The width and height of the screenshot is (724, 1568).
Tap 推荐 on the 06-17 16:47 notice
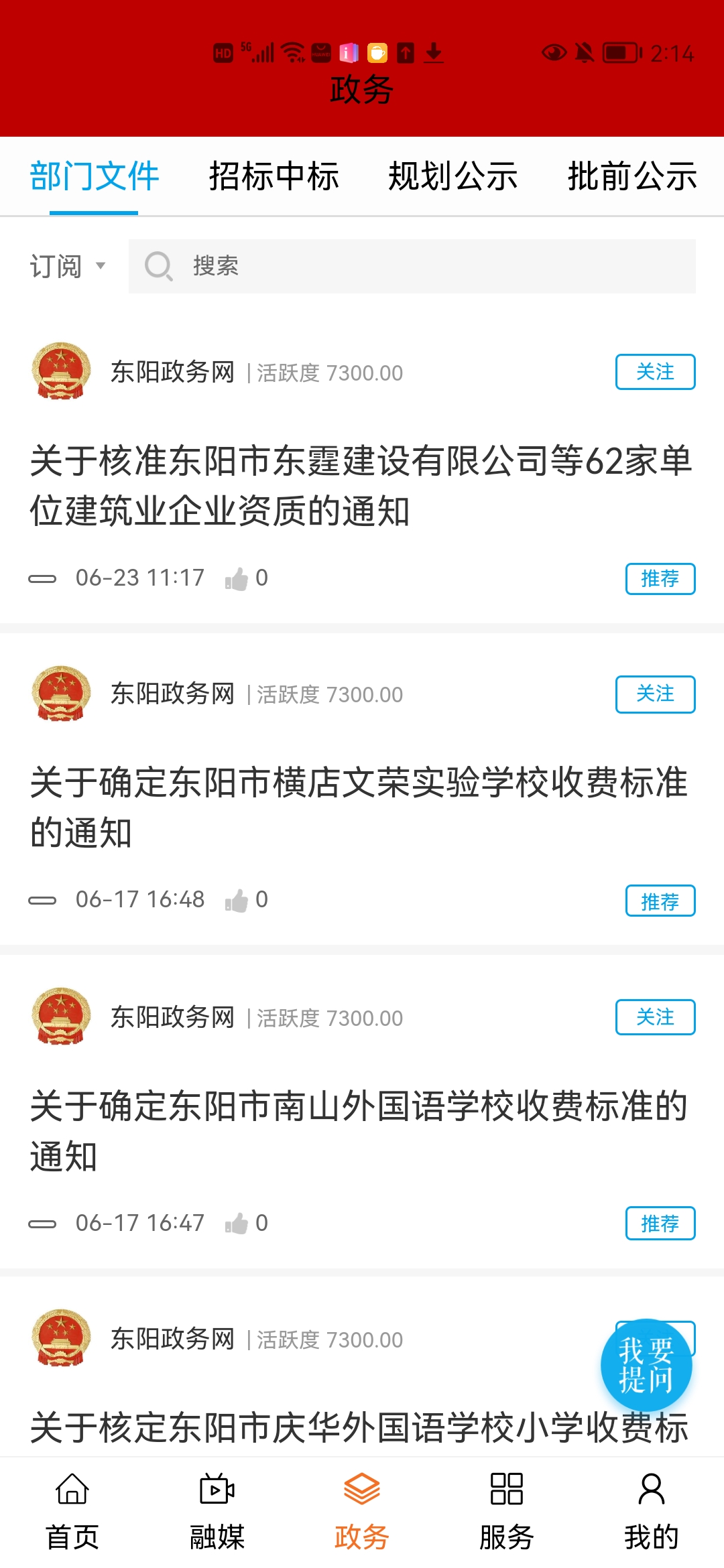pyautogui.click(x=660, y=1224)
